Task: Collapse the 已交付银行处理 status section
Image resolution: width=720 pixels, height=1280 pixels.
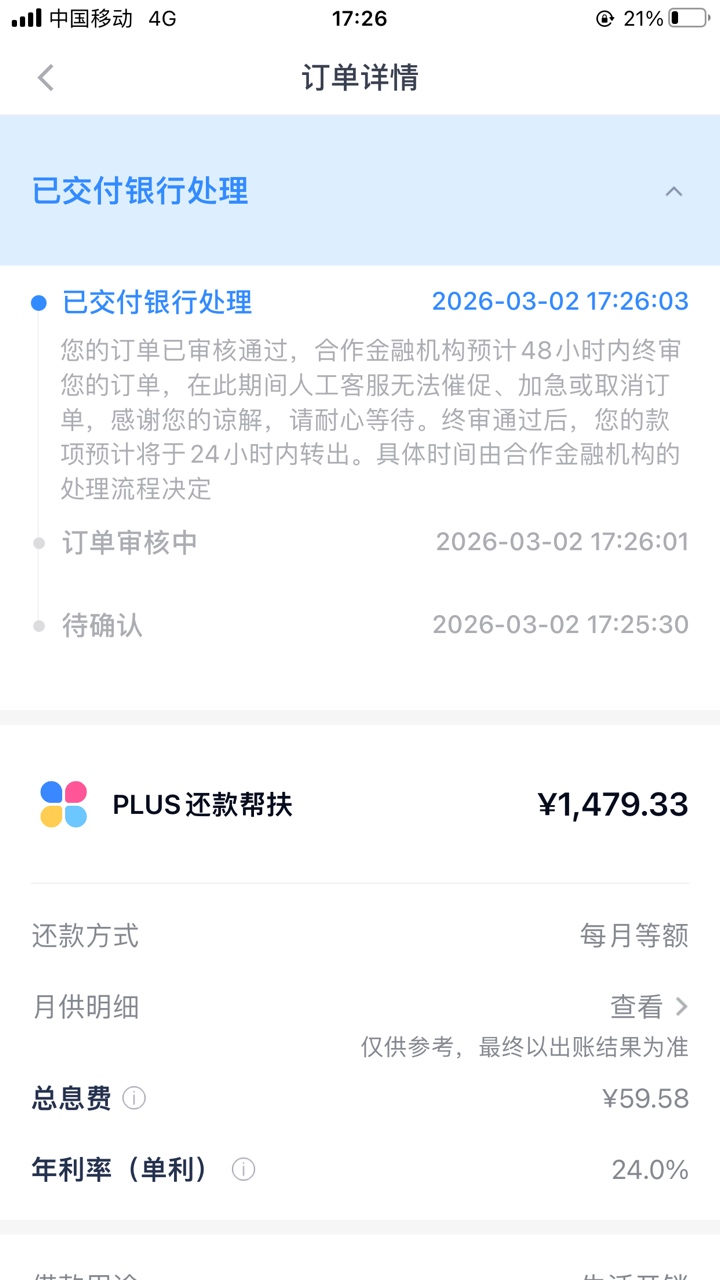Action: click(674, 191)
